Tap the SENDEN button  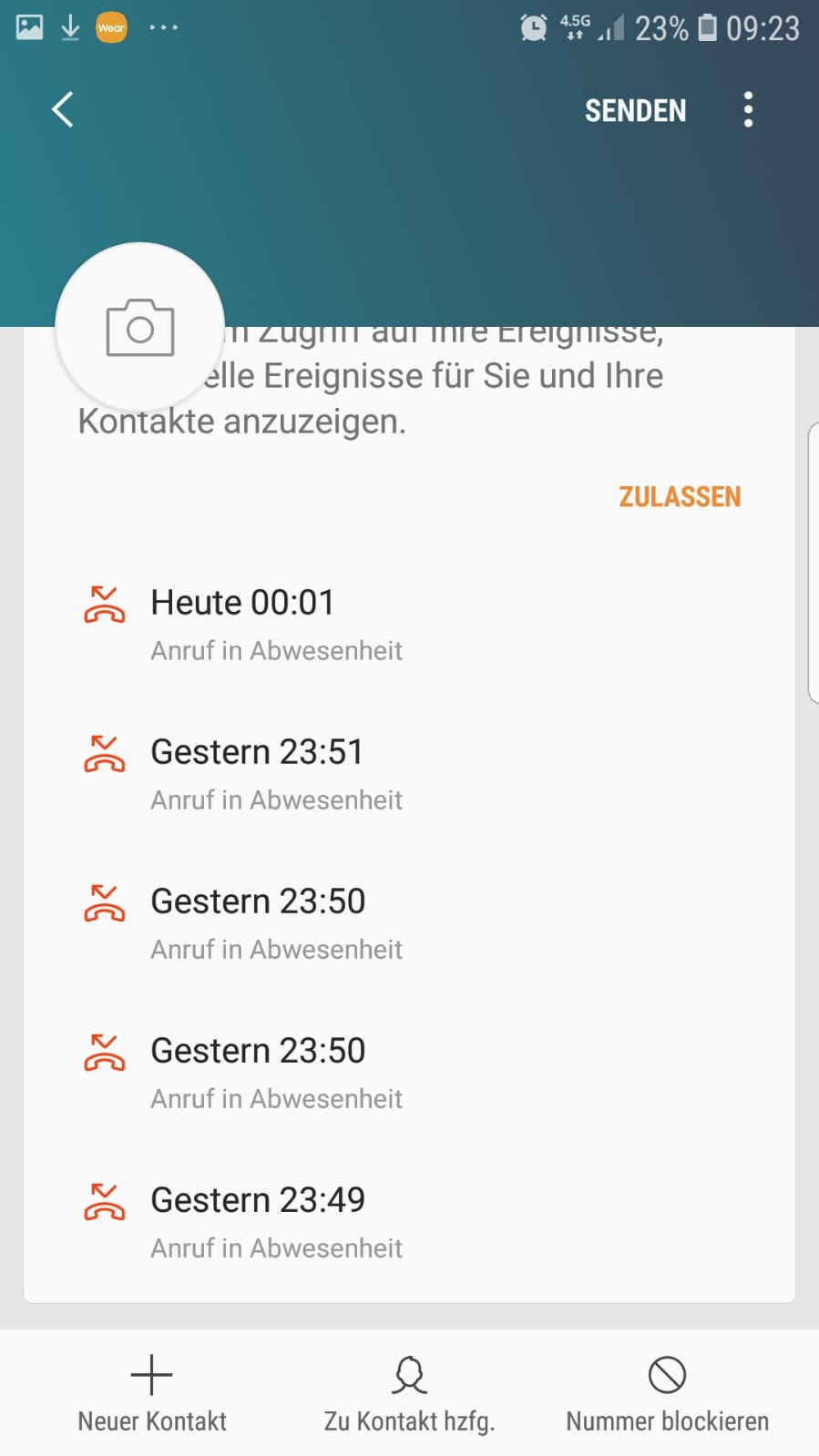tap(635, 111)
